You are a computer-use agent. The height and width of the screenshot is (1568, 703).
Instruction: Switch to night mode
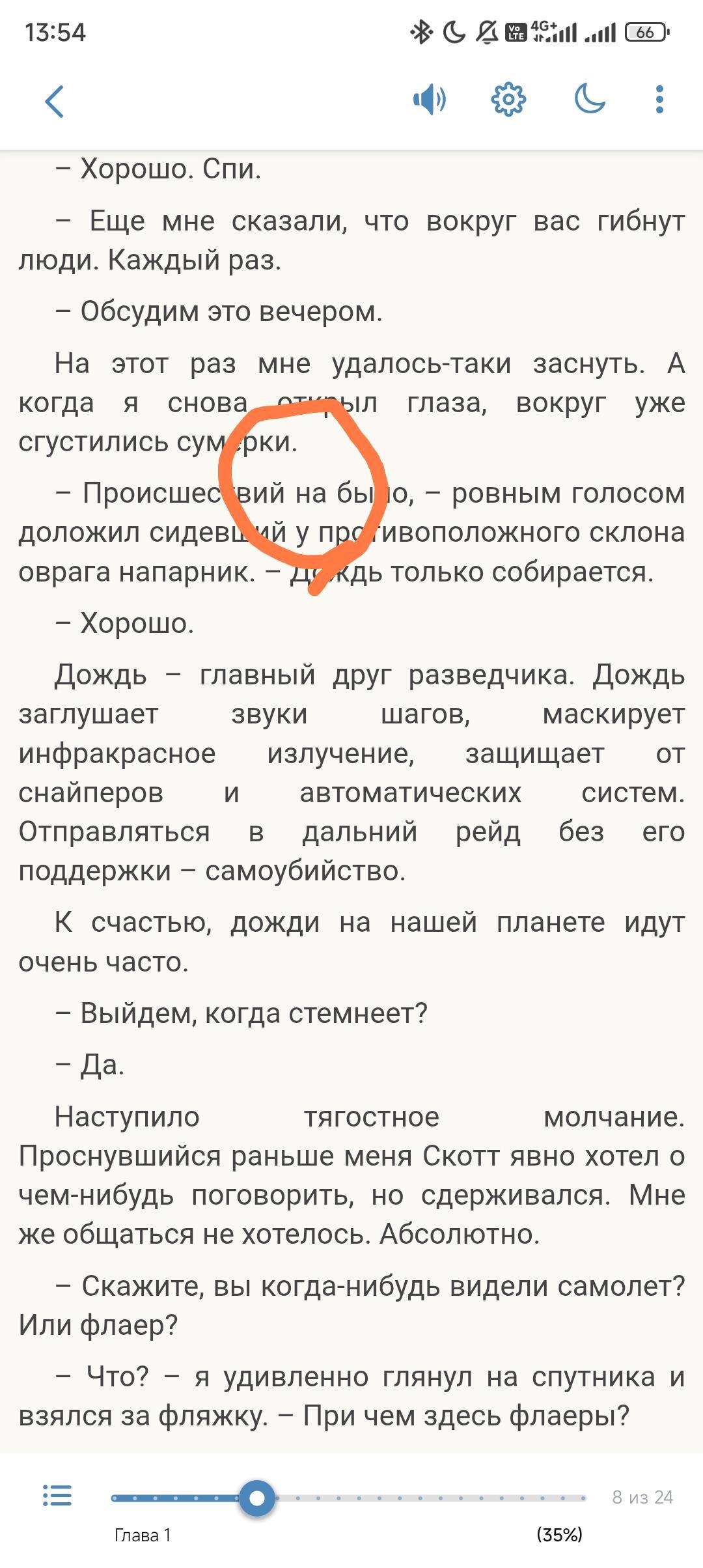pos(589,100)
